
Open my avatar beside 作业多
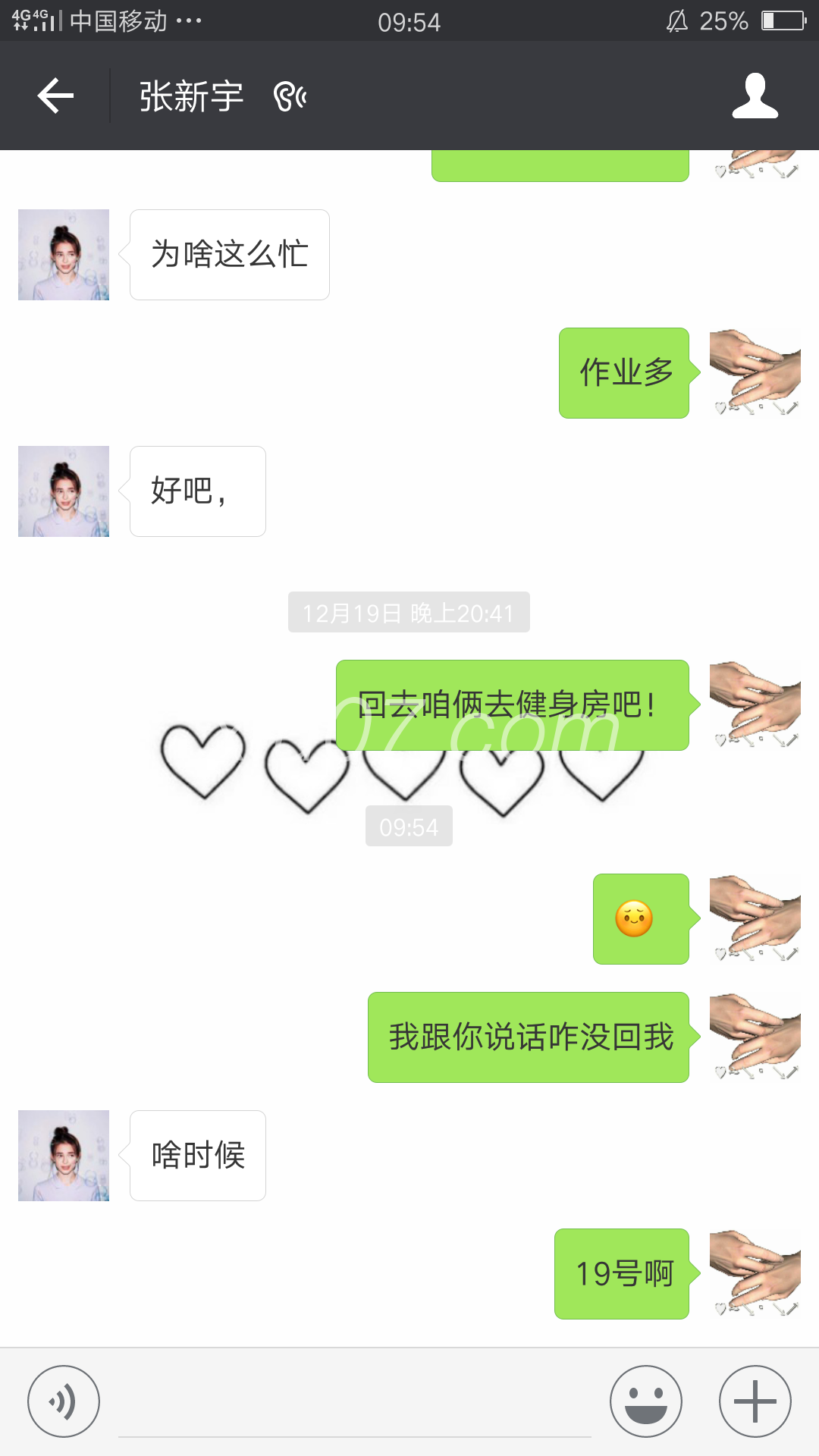click(755, 373)
